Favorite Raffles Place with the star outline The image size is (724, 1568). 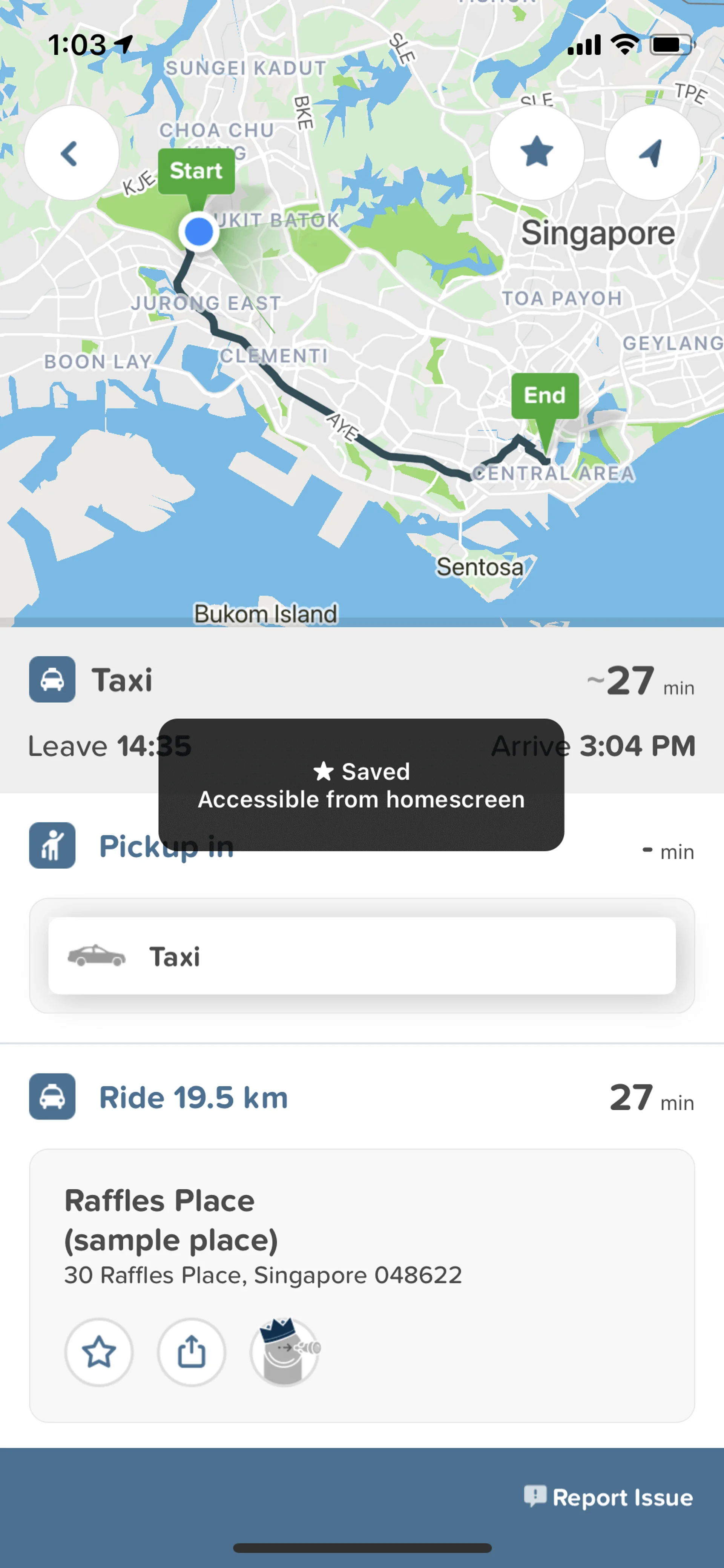[x=98, y=1352]
